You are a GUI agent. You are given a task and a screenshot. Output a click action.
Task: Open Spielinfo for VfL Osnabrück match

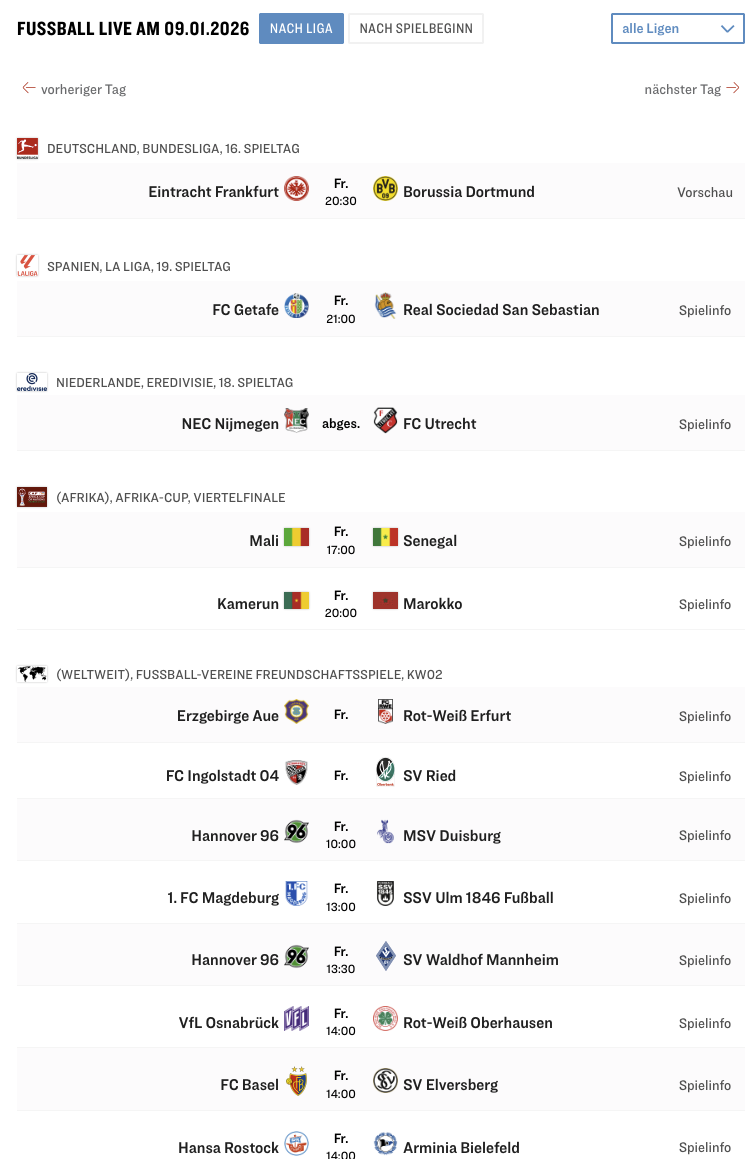[704, 1023]
